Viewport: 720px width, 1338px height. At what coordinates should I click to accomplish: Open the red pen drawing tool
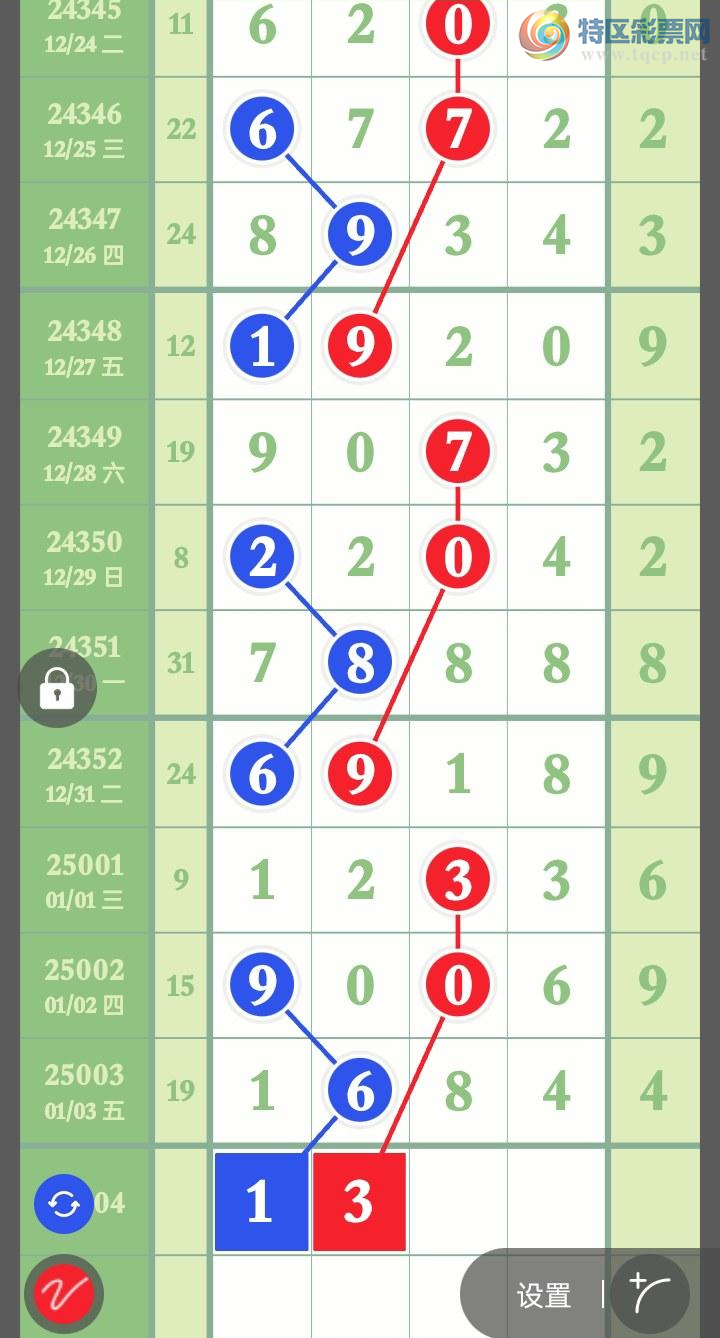(64, 1294)
